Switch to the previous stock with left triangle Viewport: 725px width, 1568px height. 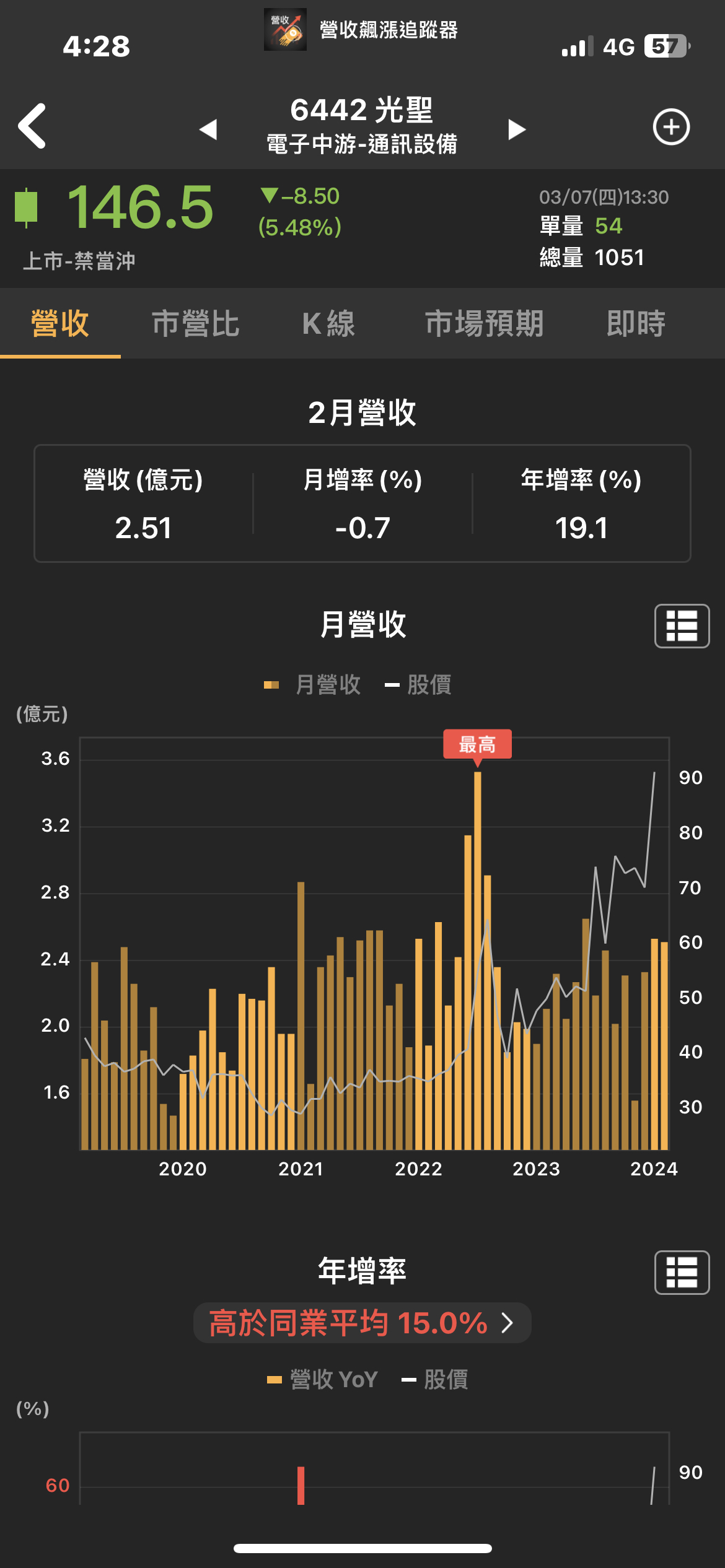208,129
